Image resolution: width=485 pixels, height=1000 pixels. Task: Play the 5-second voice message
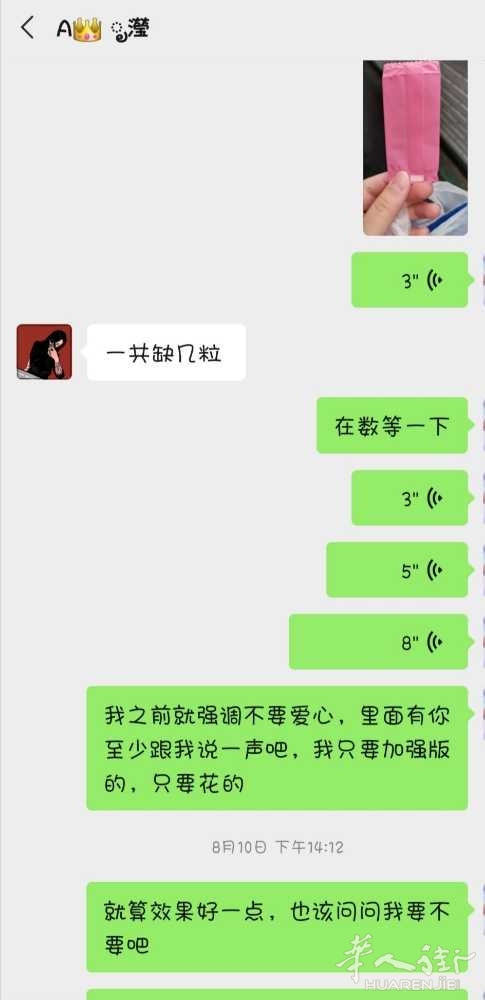point(397,570)
